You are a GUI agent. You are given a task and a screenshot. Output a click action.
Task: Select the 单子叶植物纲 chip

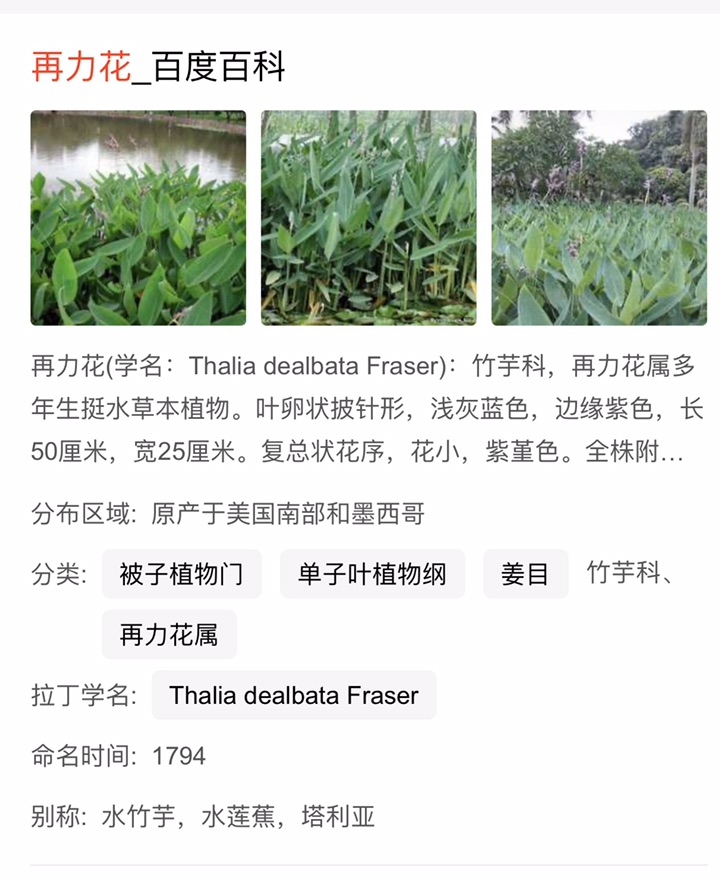[372, 574]
